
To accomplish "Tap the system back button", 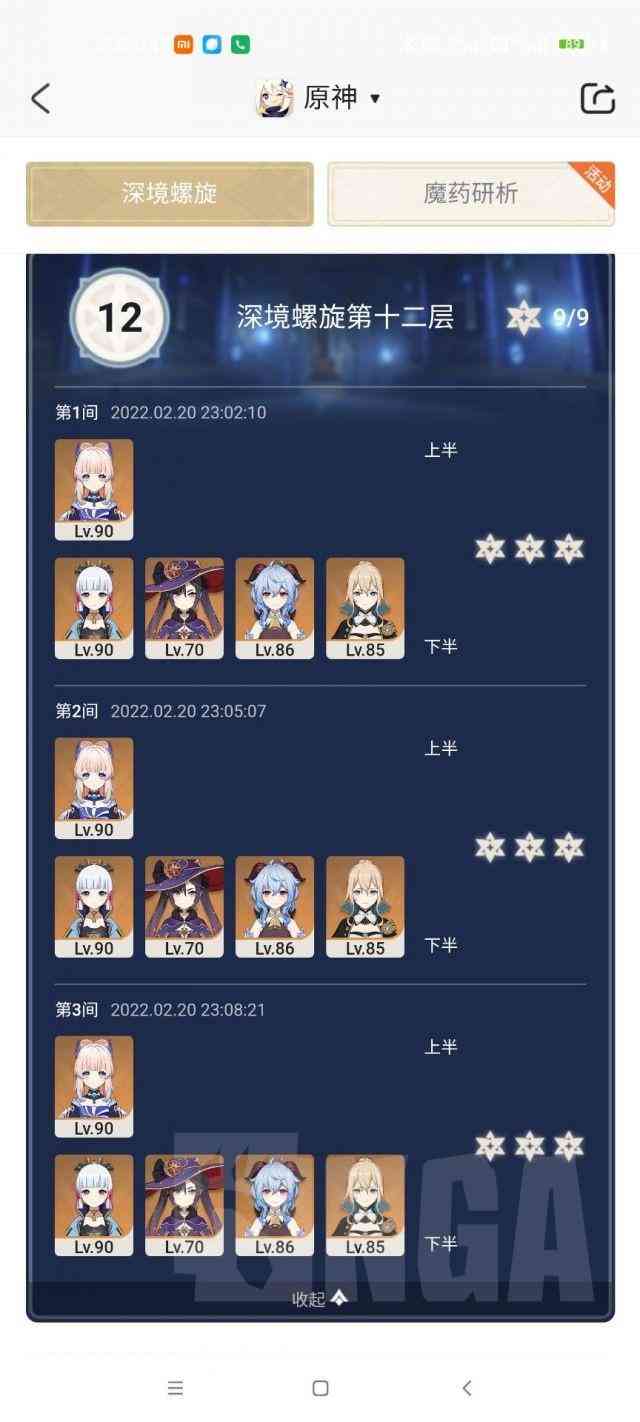I will tap(466, 1387).
